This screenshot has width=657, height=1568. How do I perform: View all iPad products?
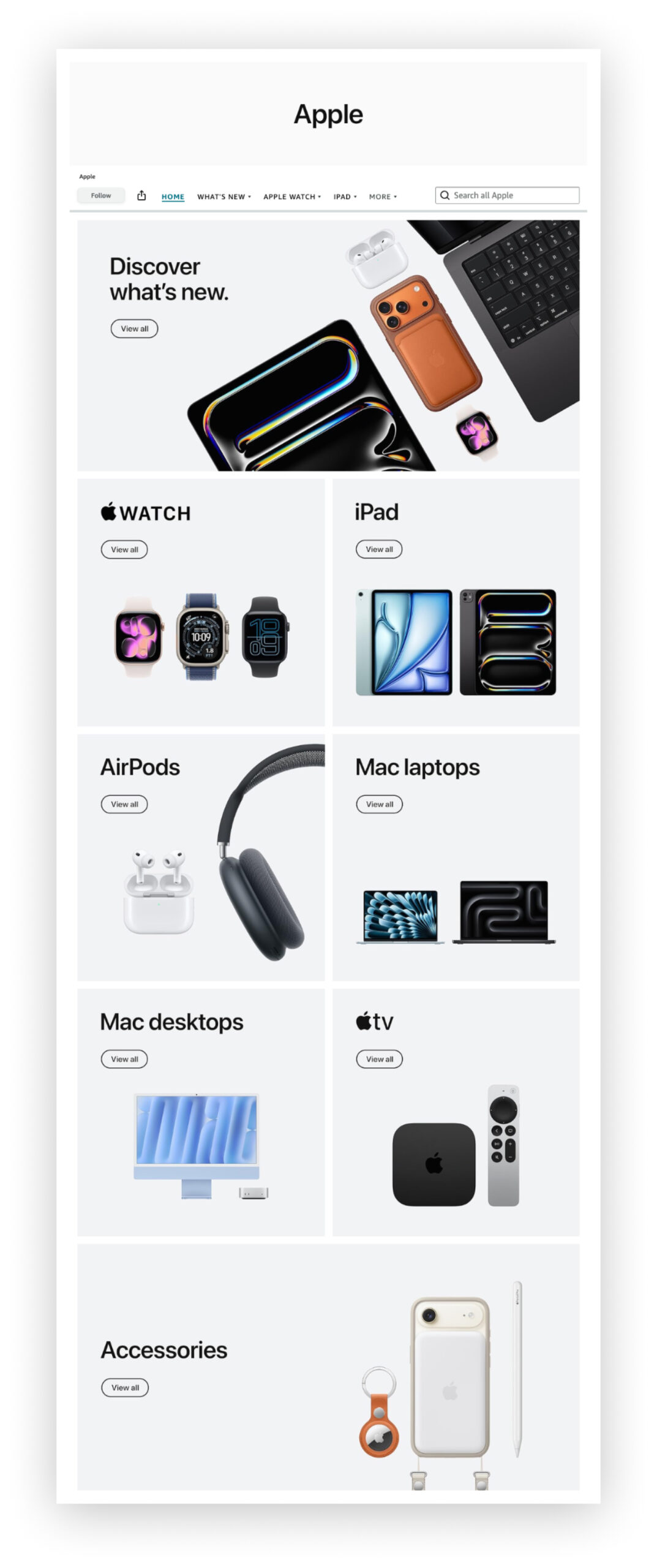(x=379, y=549)
